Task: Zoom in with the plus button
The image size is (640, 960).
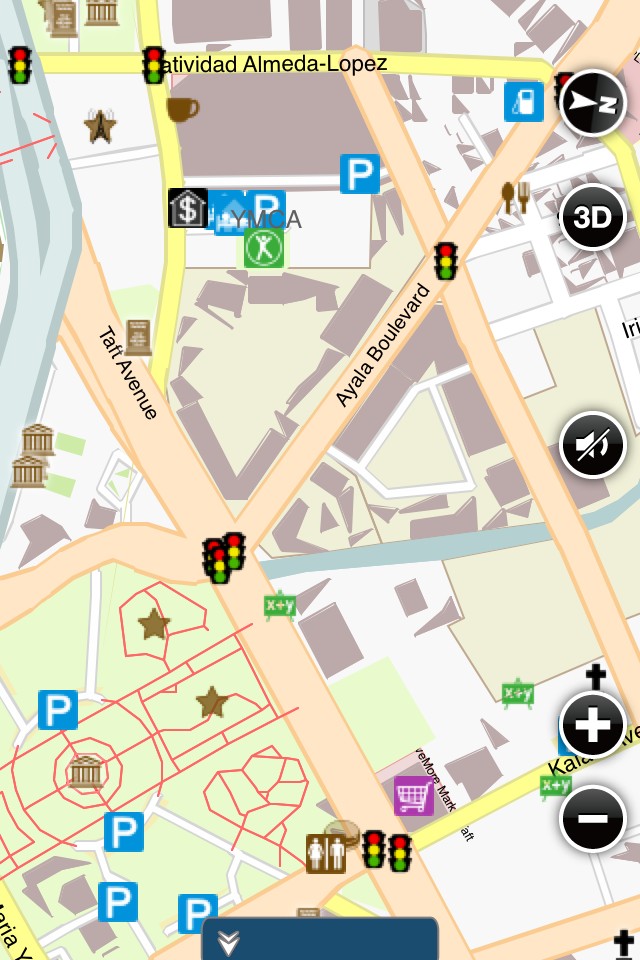Action: coord(592,726)
